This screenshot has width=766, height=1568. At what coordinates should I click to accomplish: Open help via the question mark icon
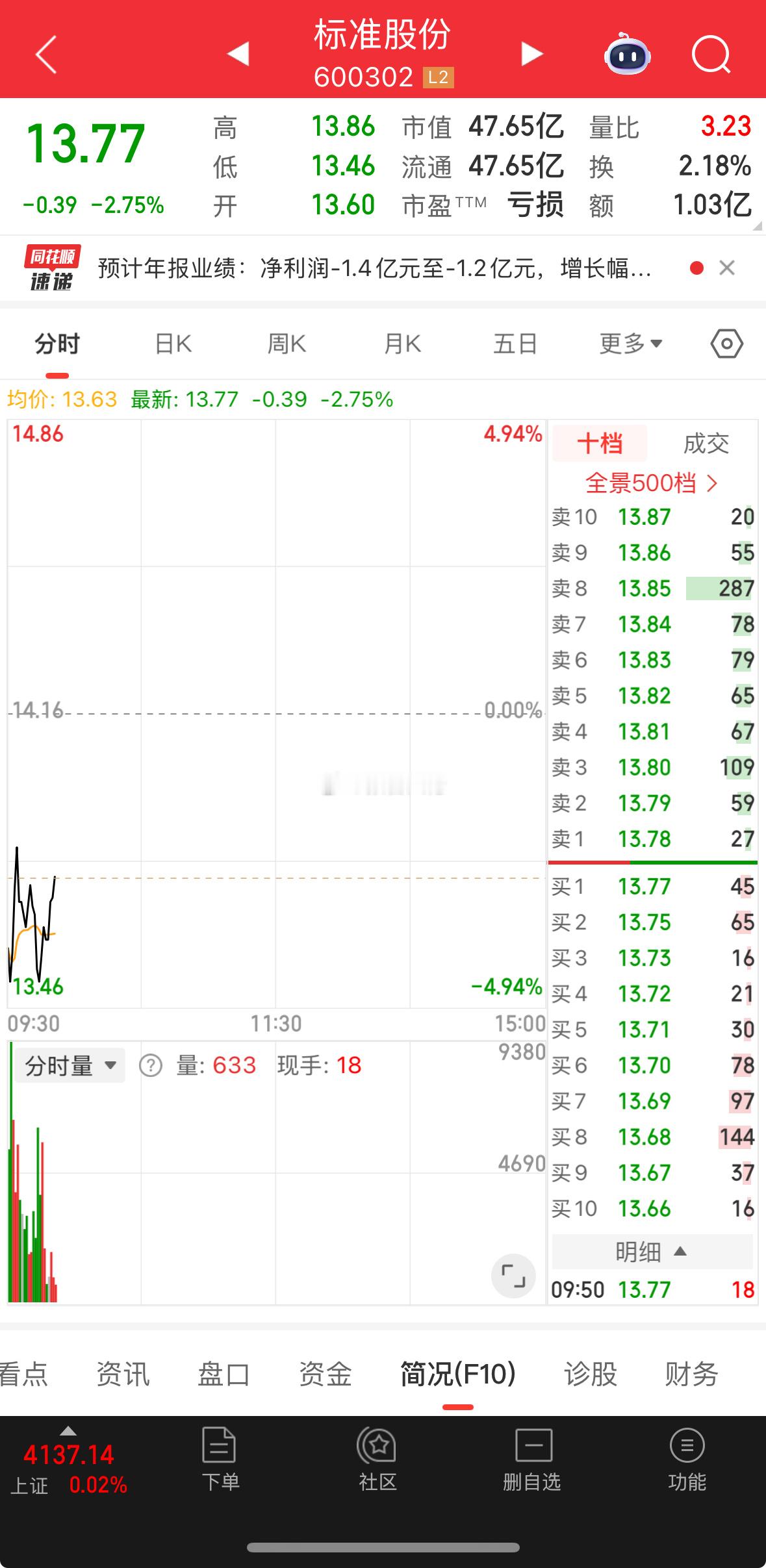[150, 1064]
